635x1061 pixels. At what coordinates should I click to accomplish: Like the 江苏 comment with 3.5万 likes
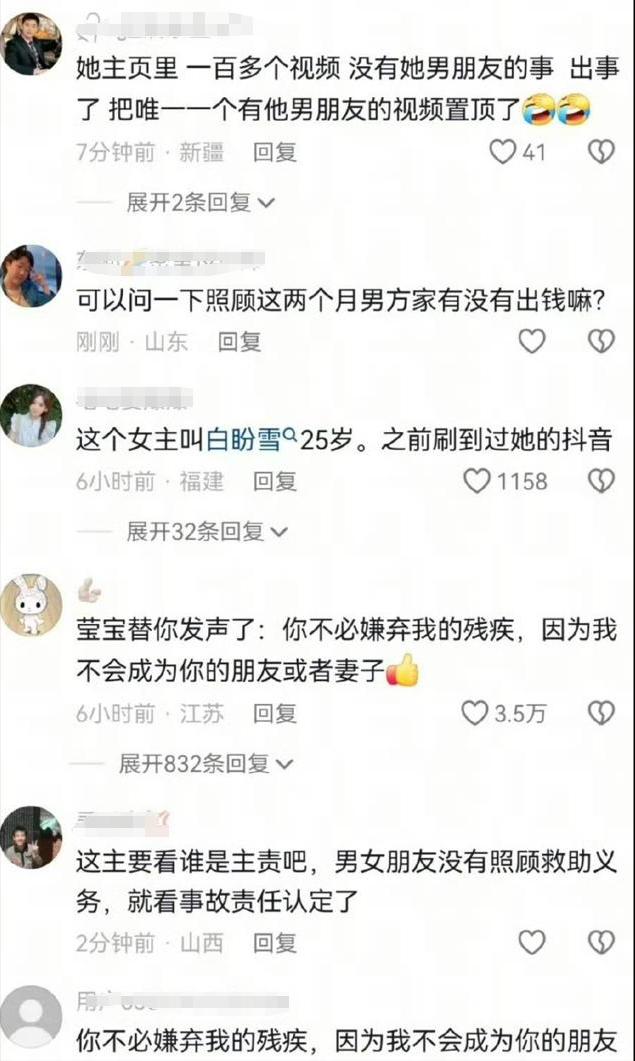coord(474,713)
